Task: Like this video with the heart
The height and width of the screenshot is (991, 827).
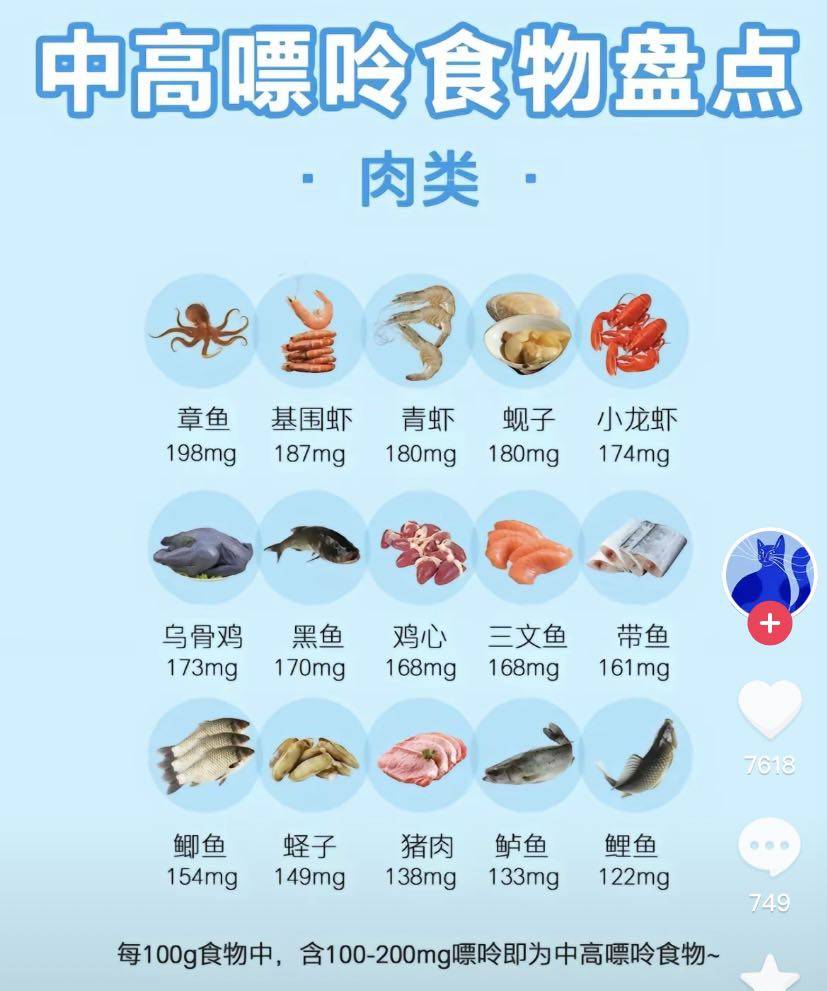Action: [x=769, y=709]
